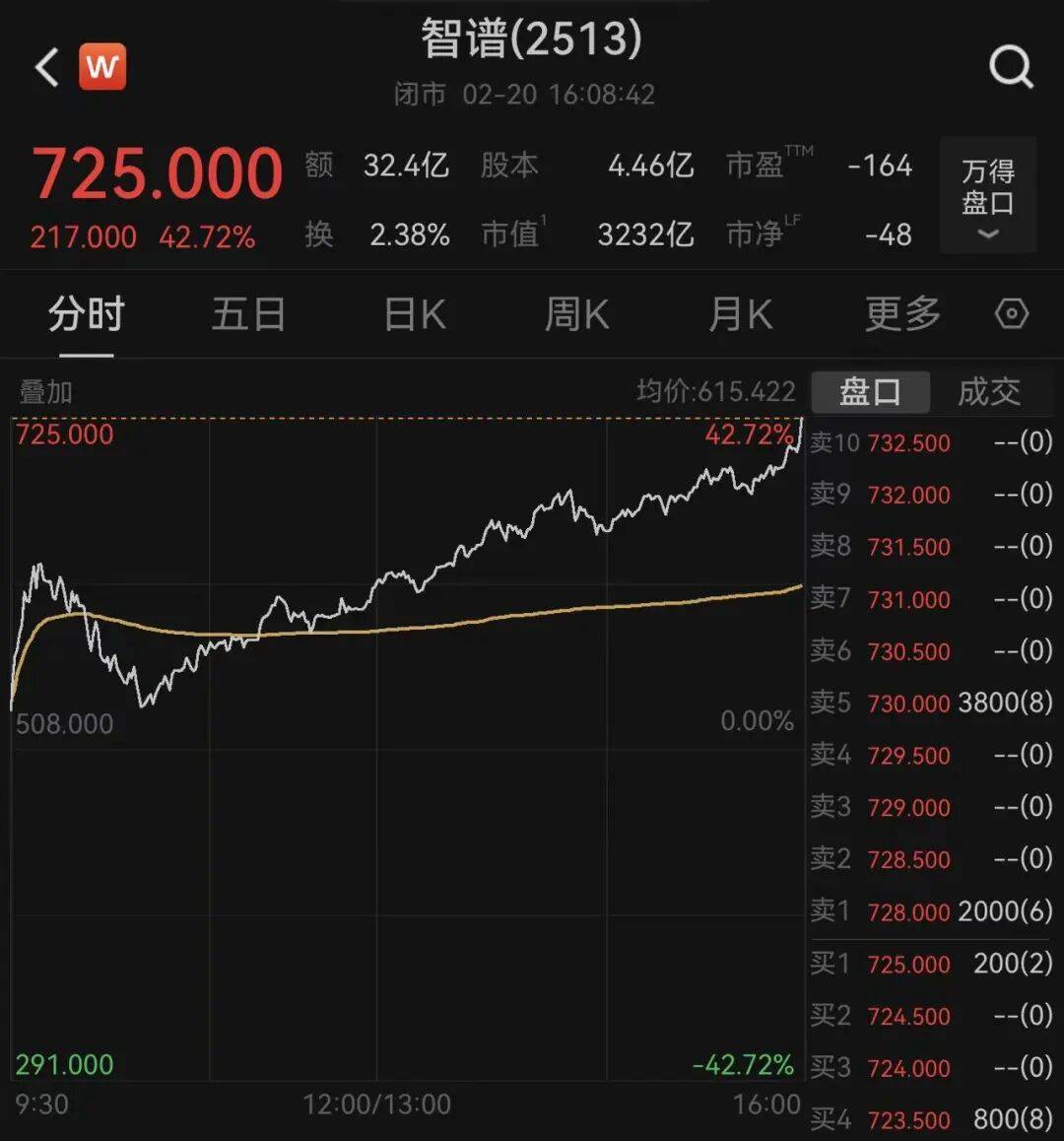Tap the red W Wind logo button
Viewport: 1064px width, 1141px height.
pyautogui.click(x=102, y=67)
